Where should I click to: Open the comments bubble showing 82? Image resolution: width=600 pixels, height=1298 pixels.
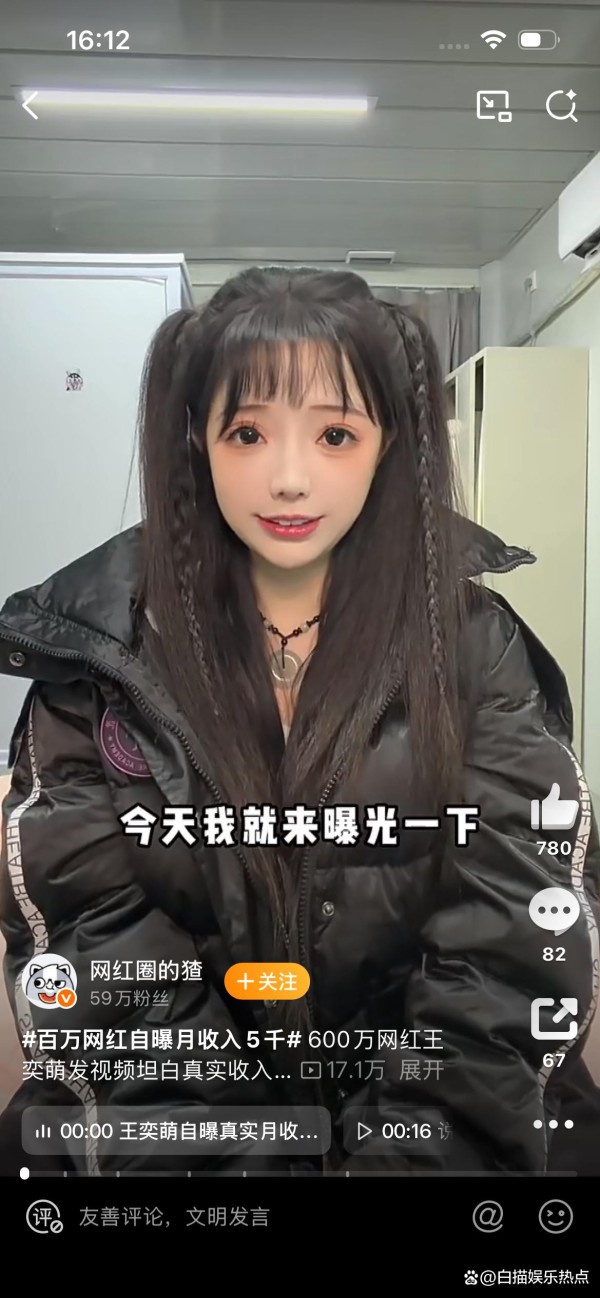(x=553, y=912)
